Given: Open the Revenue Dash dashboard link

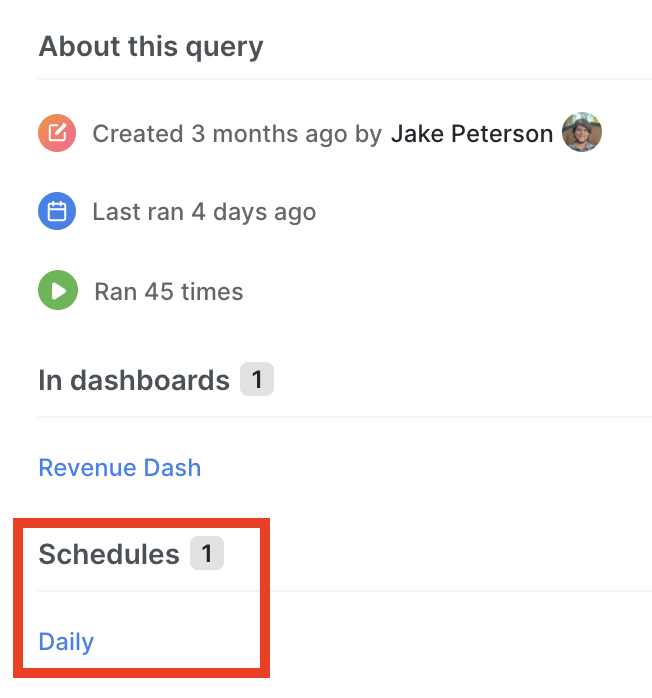Looking at the screenshot, I should [x=119, y=467].
